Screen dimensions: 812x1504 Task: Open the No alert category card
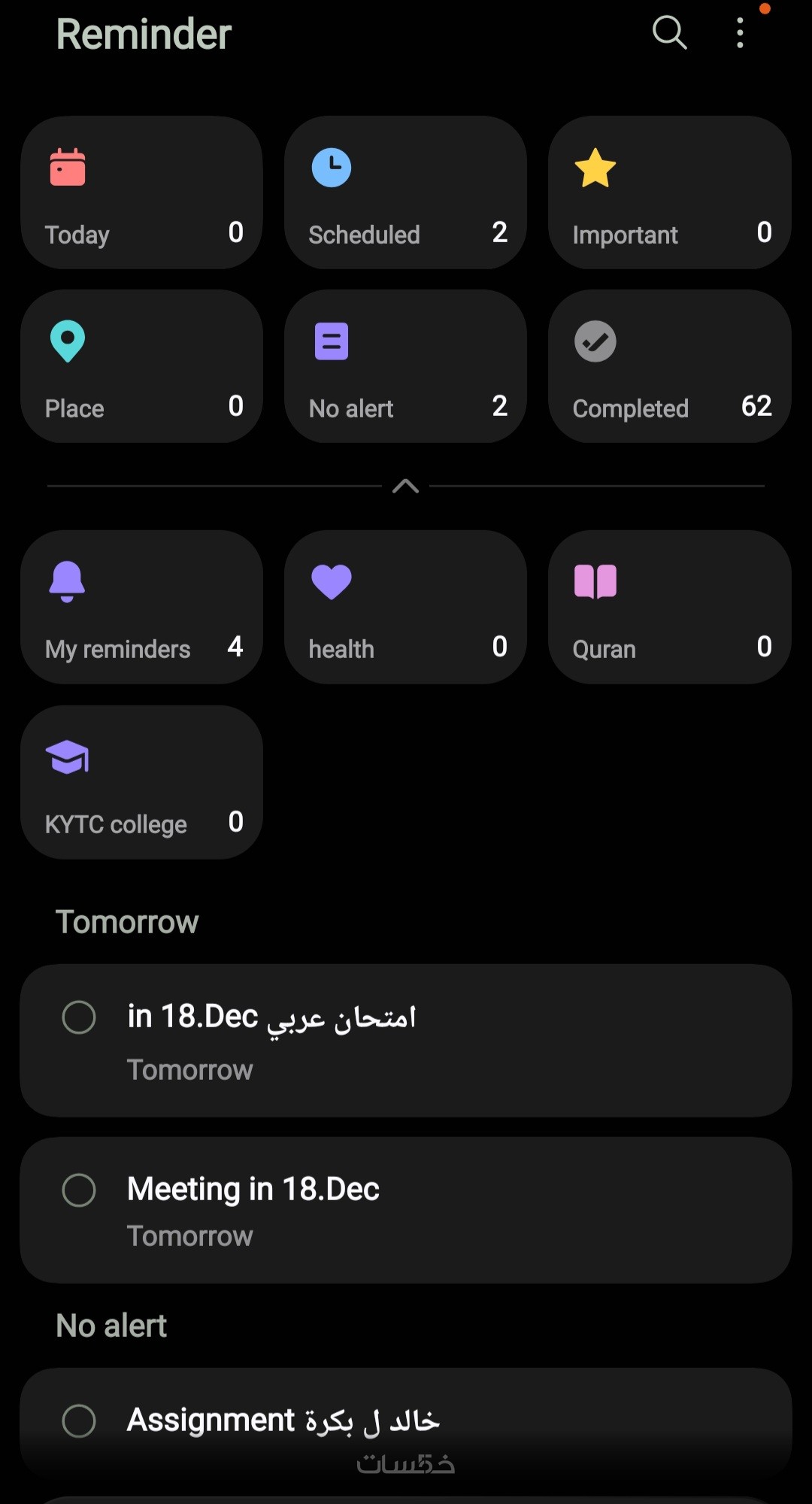405,366
